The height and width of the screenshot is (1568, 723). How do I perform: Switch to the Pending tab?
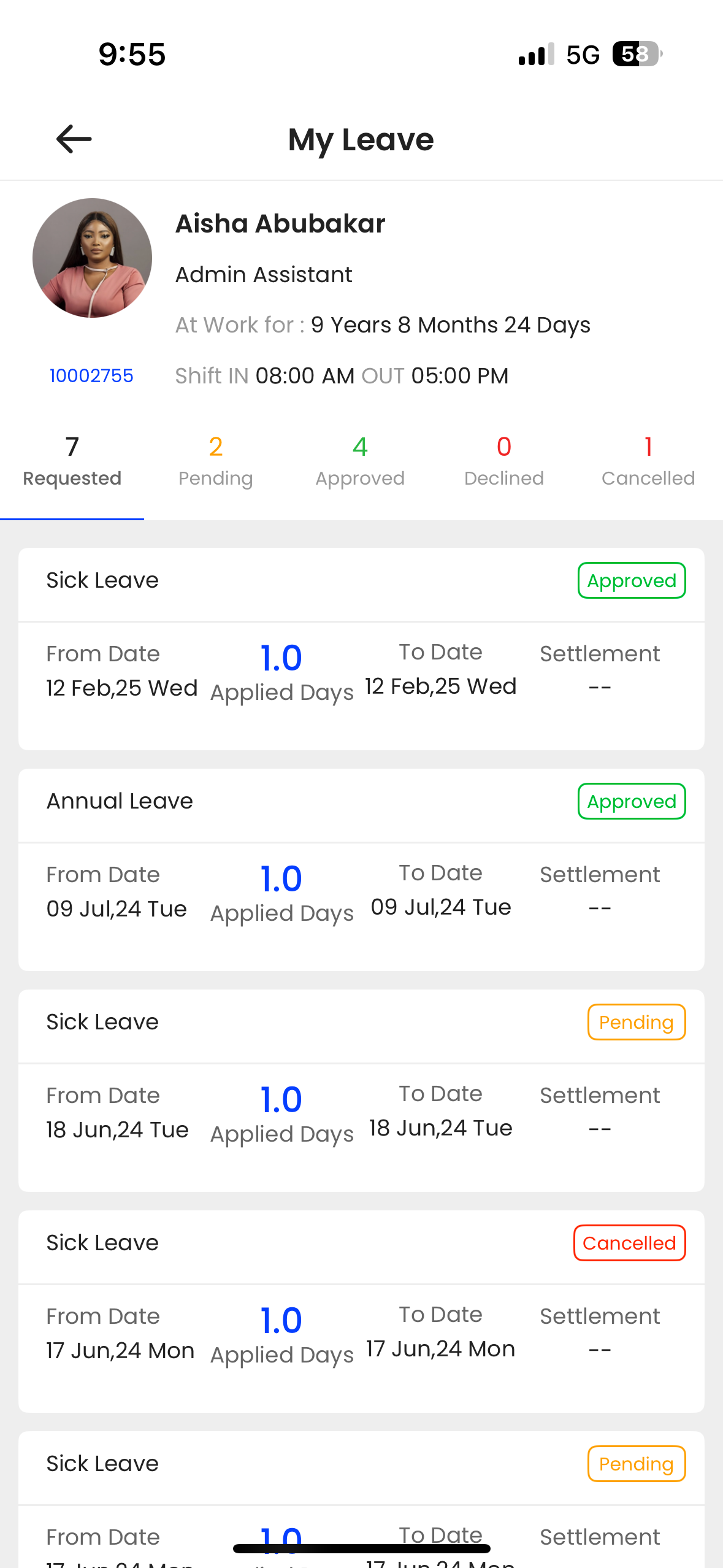pyautogui.click(x=216, y=462)
